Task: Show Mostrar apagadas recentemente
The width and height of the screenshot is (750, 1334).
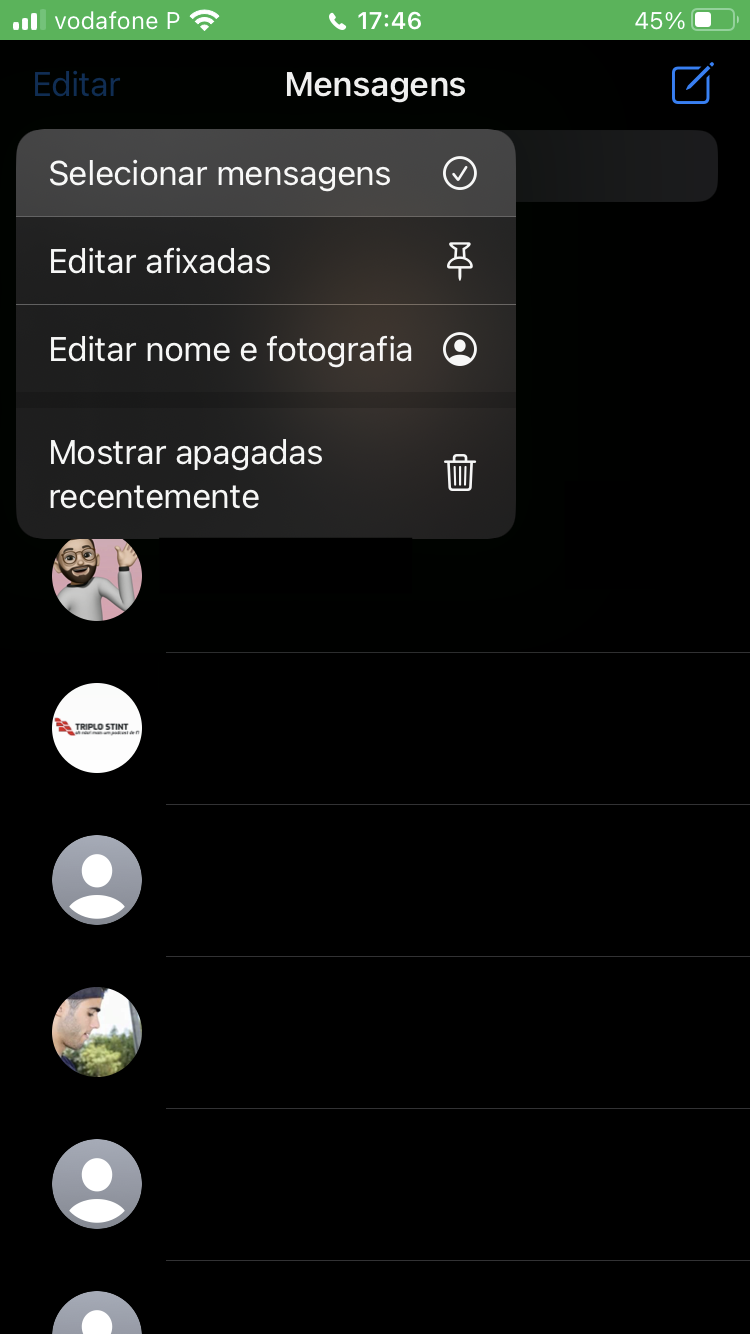Action: [265, 474]
